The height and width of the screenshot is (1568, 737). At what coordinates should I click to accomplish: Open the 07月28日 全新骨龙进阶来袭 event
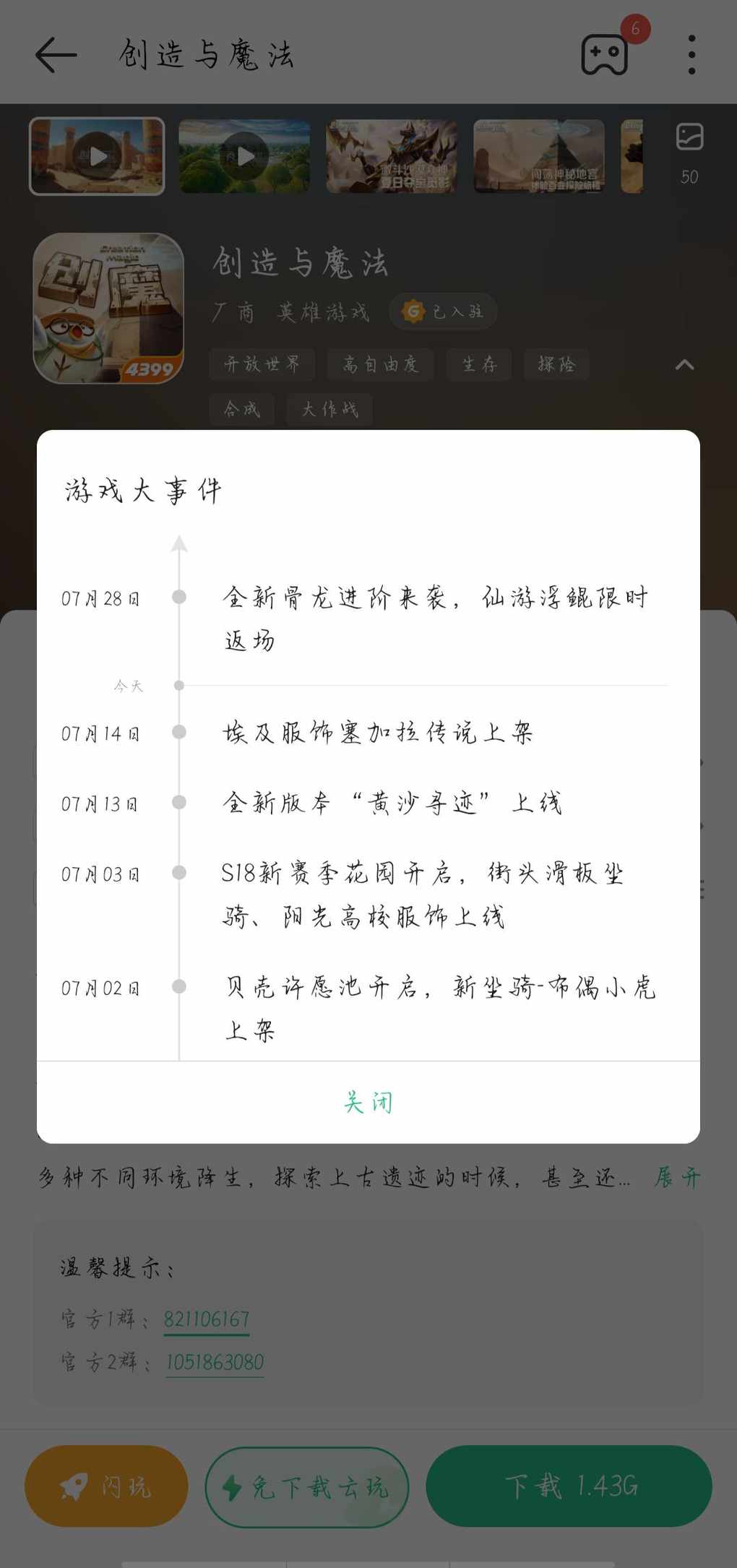point(368,619)
